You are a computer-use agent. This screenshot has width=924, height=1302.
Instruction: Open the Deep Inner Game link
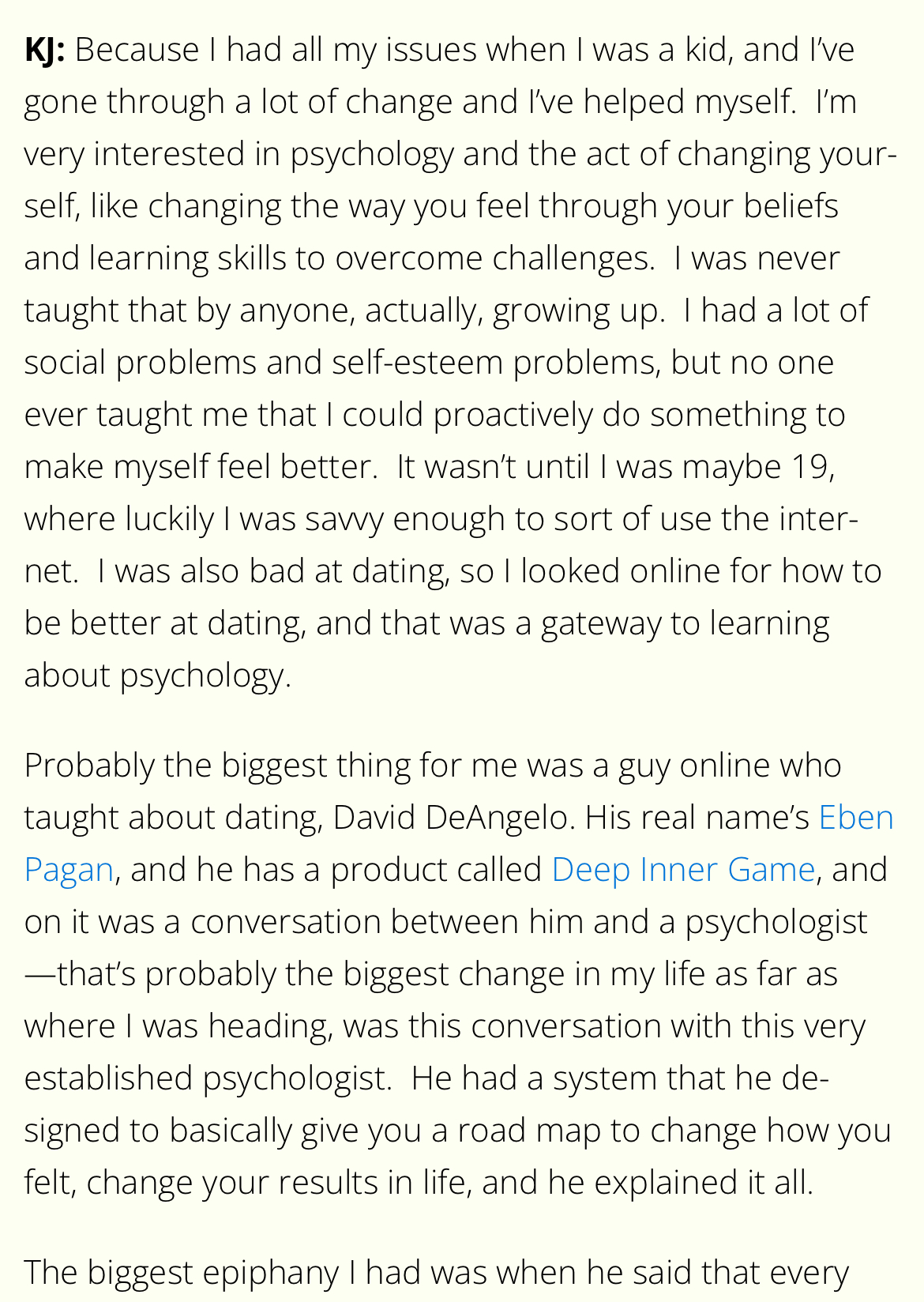(683, 870)
